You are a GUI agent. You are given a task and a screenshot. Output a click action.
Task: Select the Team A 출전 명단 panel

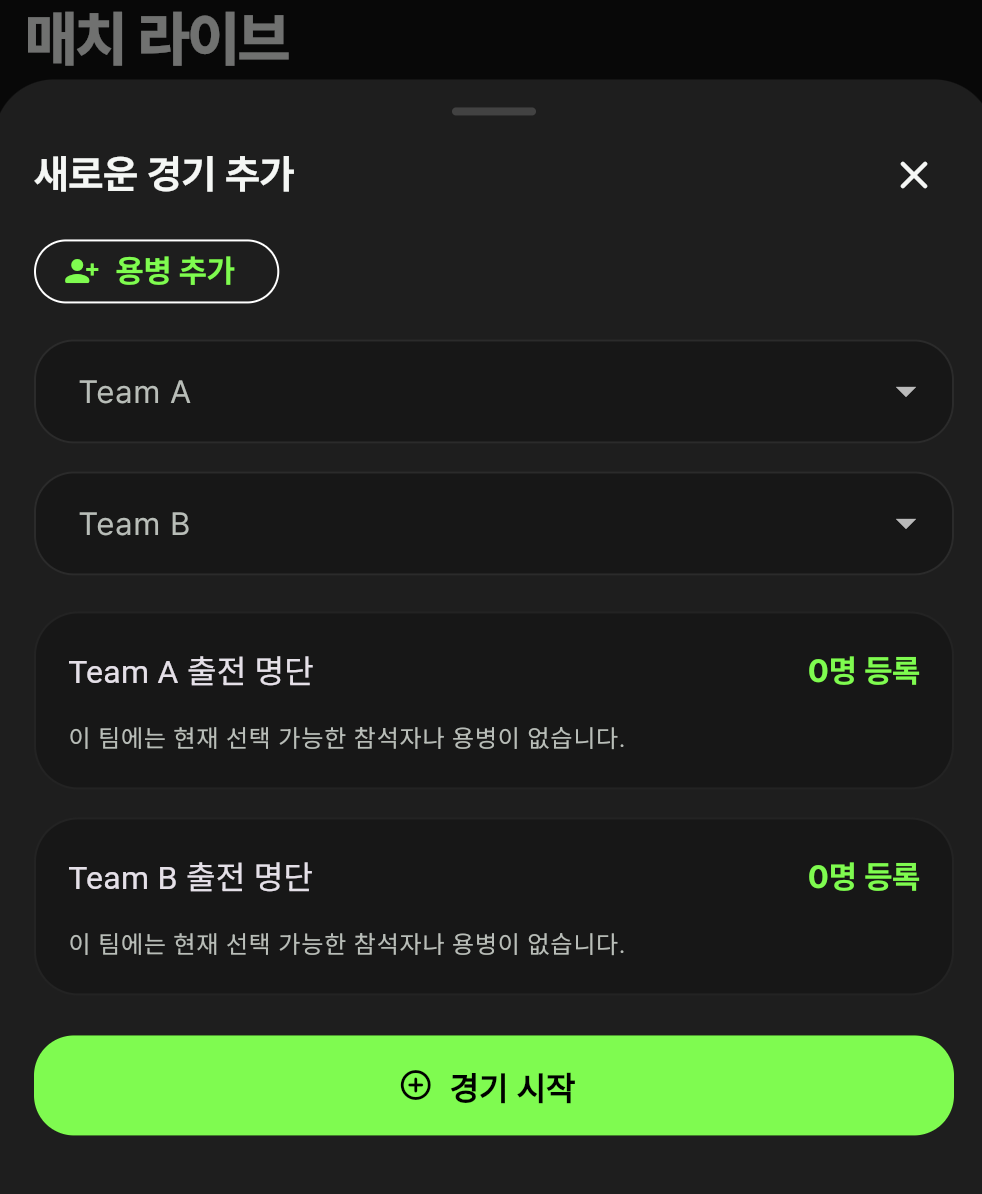coord(494,701)
